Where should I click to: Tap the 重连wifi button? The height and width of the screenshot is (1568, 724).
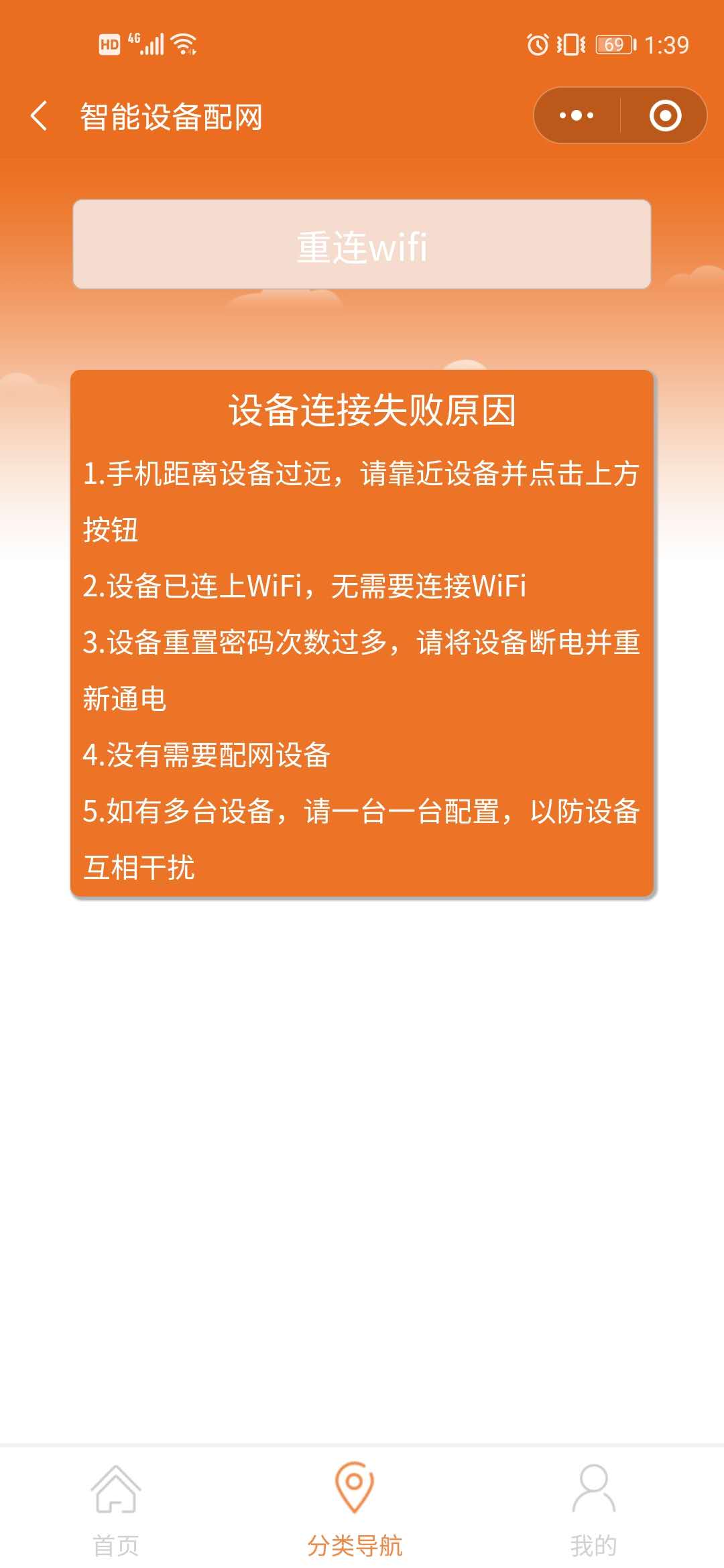pyautogui.click(x=362, y=245)
